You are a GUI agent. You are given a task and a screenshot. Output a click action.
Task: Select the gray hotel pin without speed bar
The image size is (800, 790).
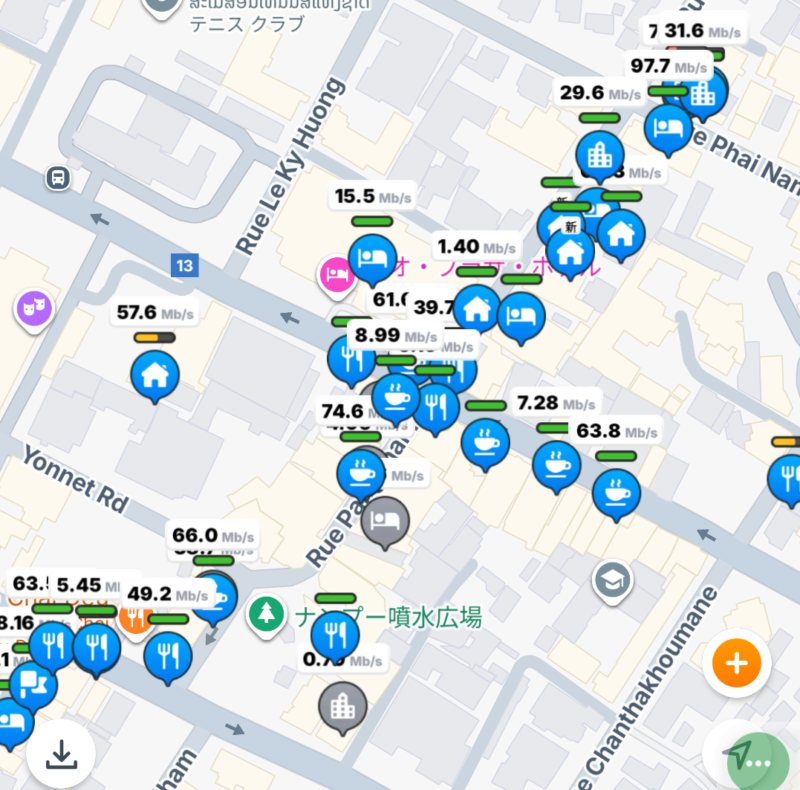click(385, 521)
